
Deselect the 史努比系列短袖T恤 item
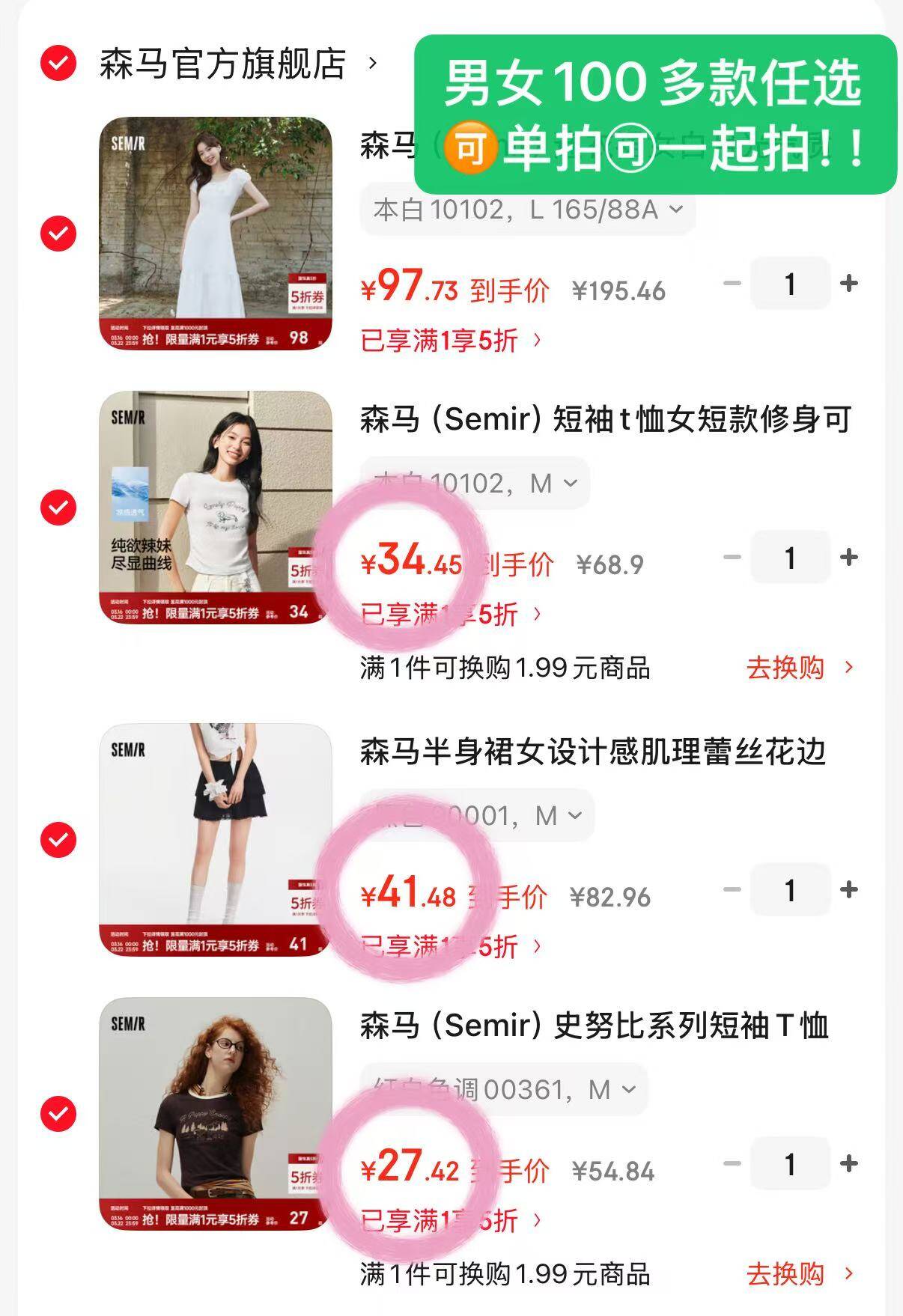click(58, 1114)
